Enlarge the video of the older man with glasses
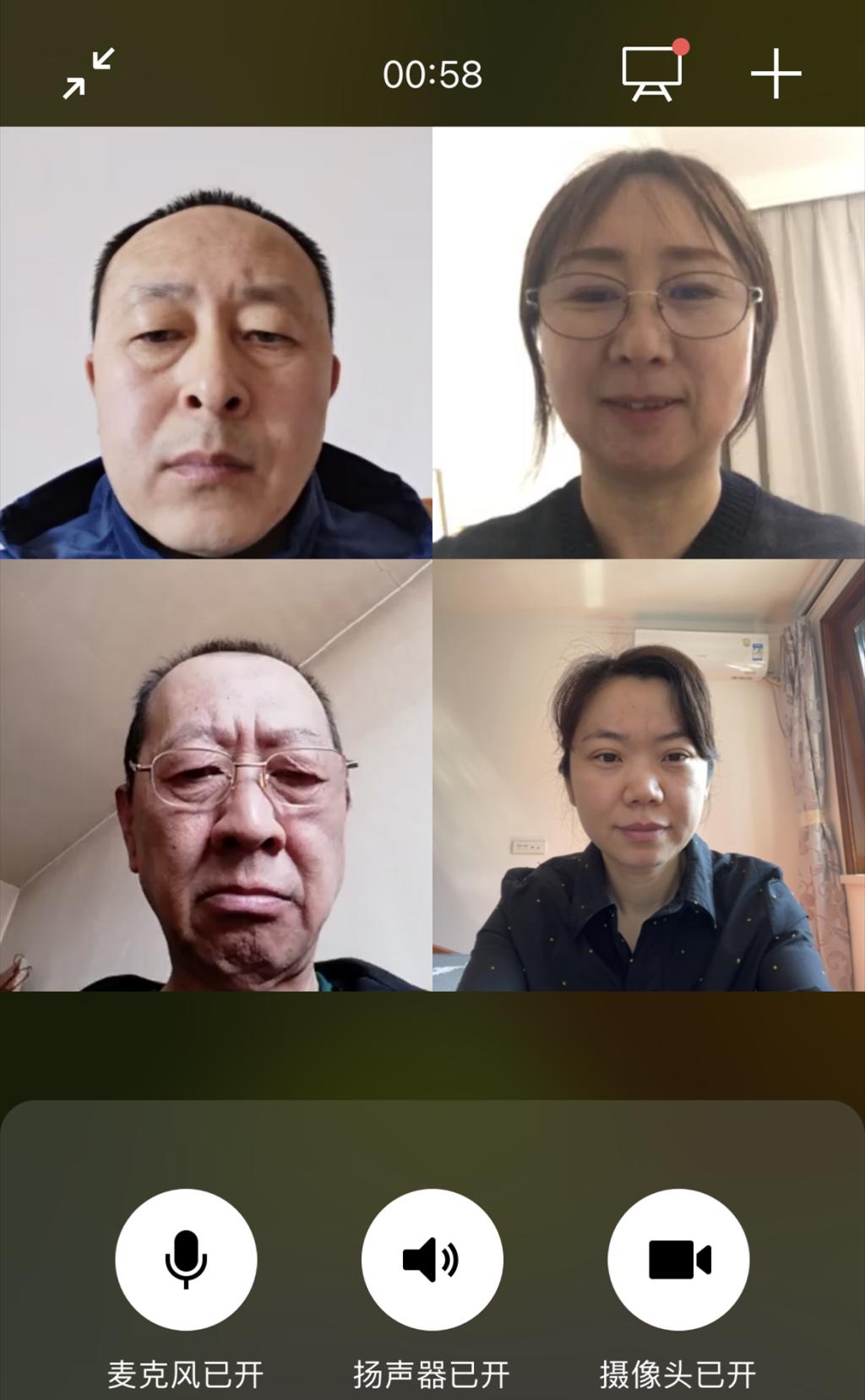 tap(216, 776)
